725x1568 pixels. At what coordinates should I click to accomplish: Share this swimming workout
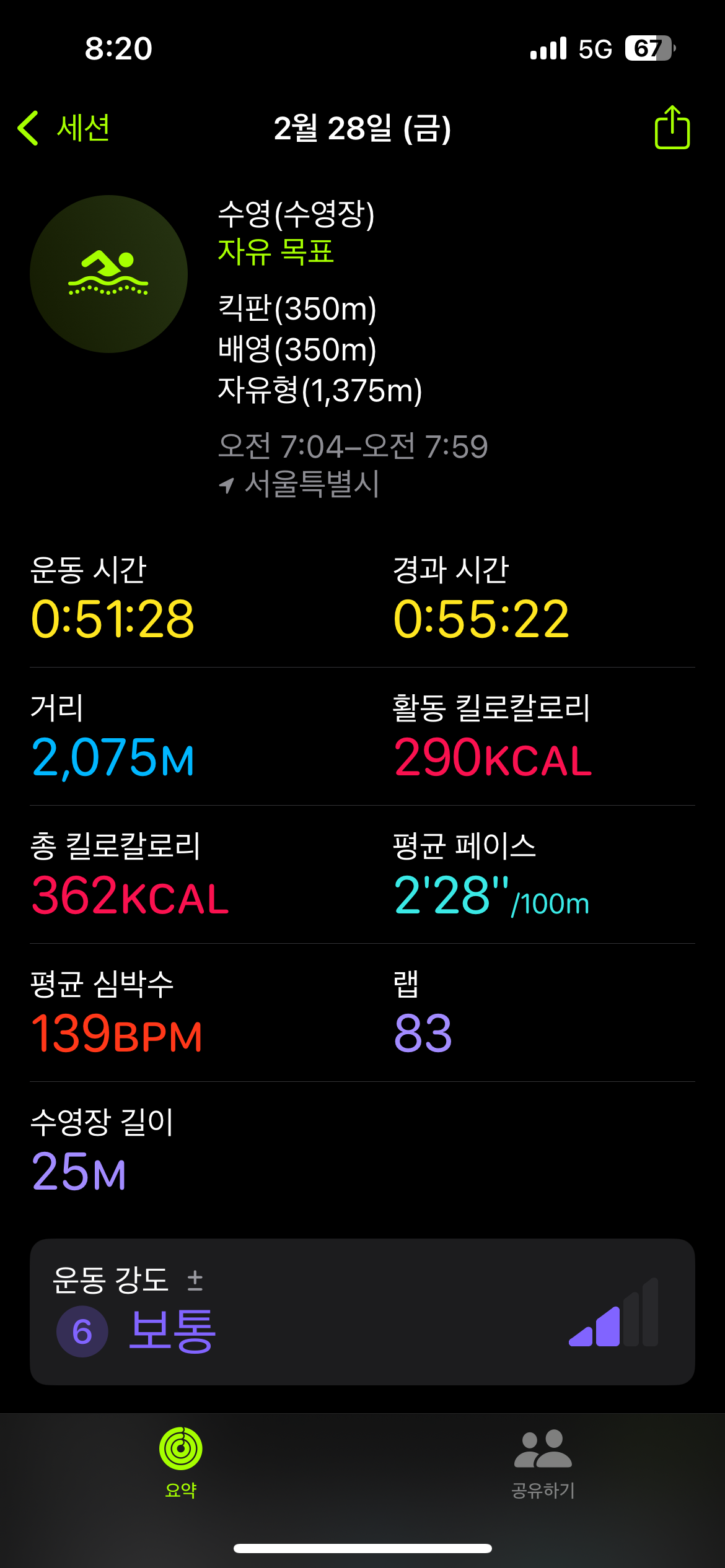[x=672, y=127]
